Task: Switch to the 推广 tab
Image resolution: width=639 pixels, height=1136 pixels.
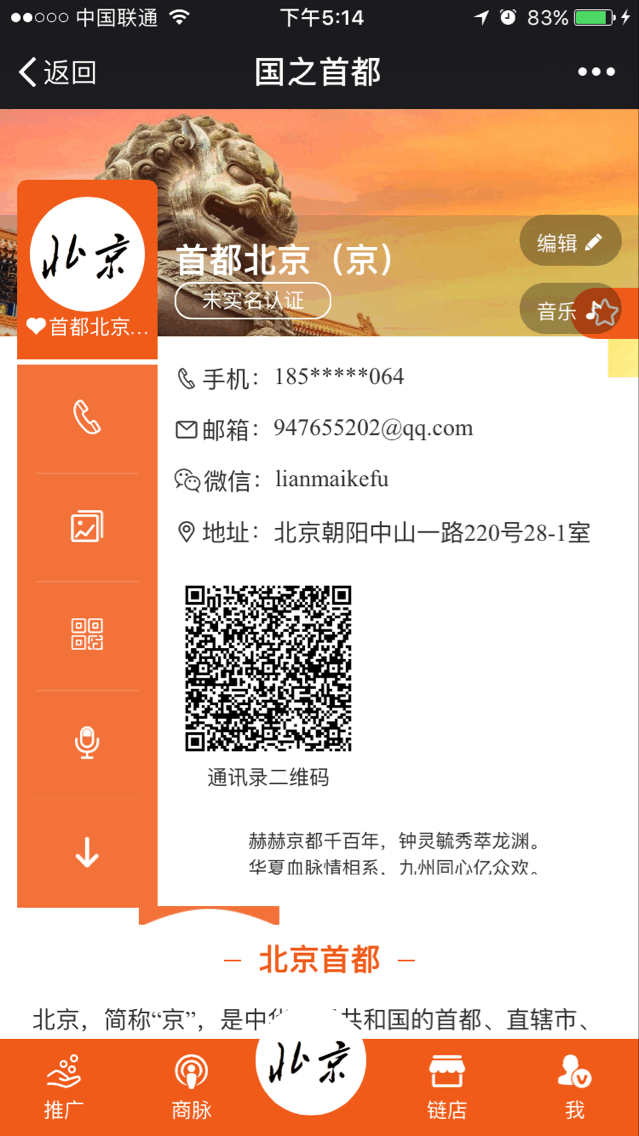Action: pyautogui.click(x=62, y=1088)
